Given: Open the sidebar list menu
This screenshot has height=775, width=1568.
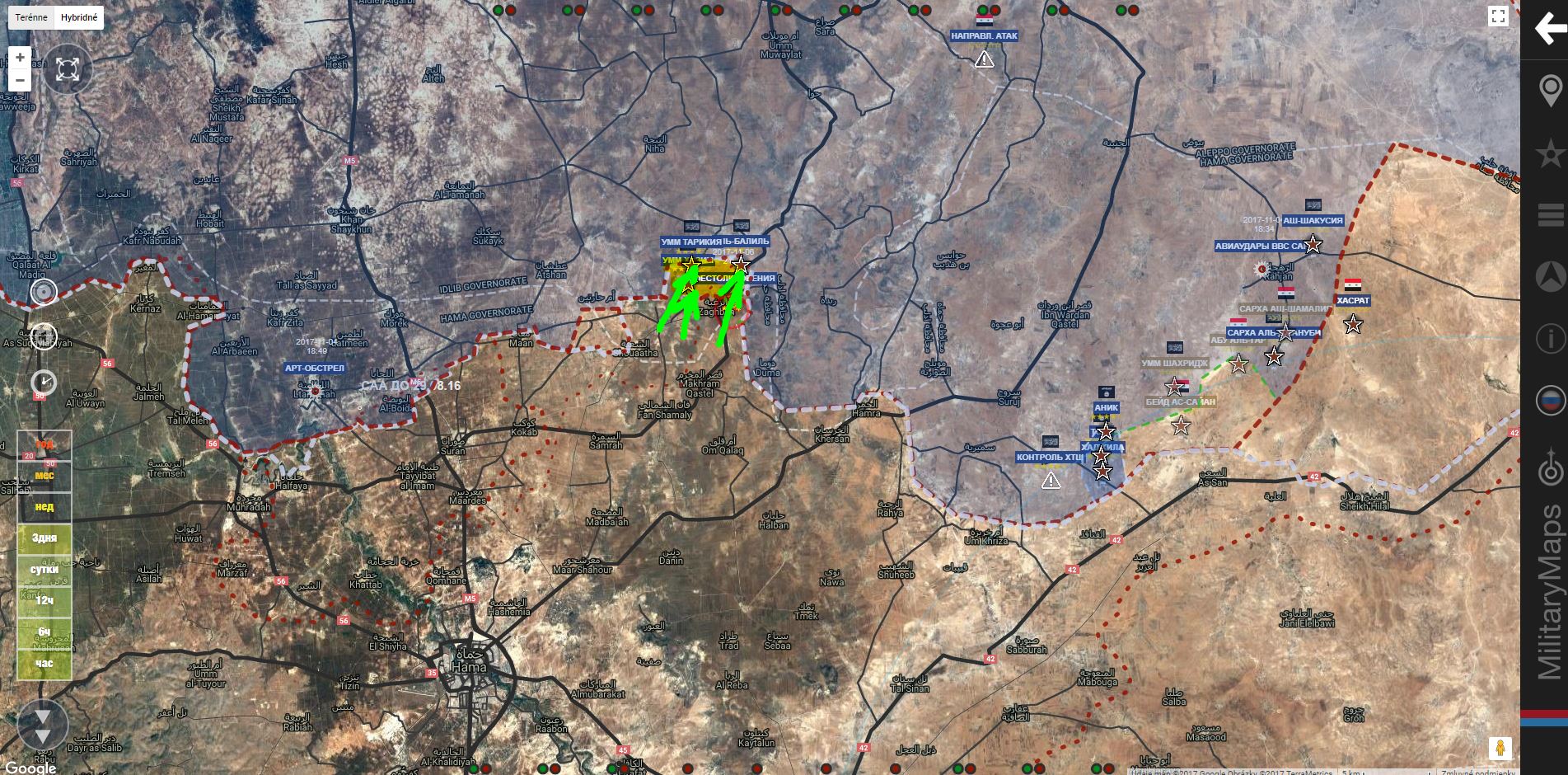Looking at the screenshot, I should [x=1551, y=214].
